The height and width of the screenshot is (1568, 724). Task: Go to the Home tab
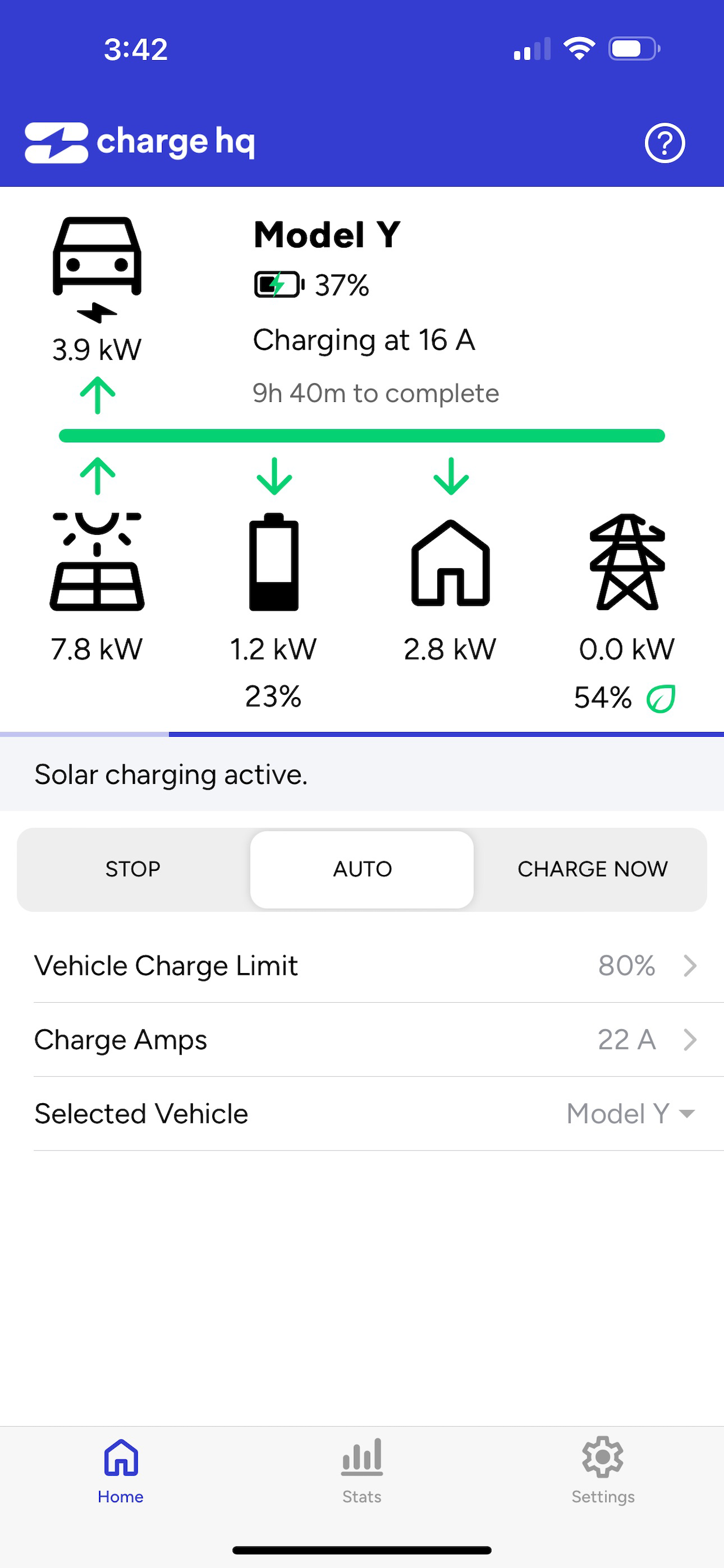point(120,1473)
